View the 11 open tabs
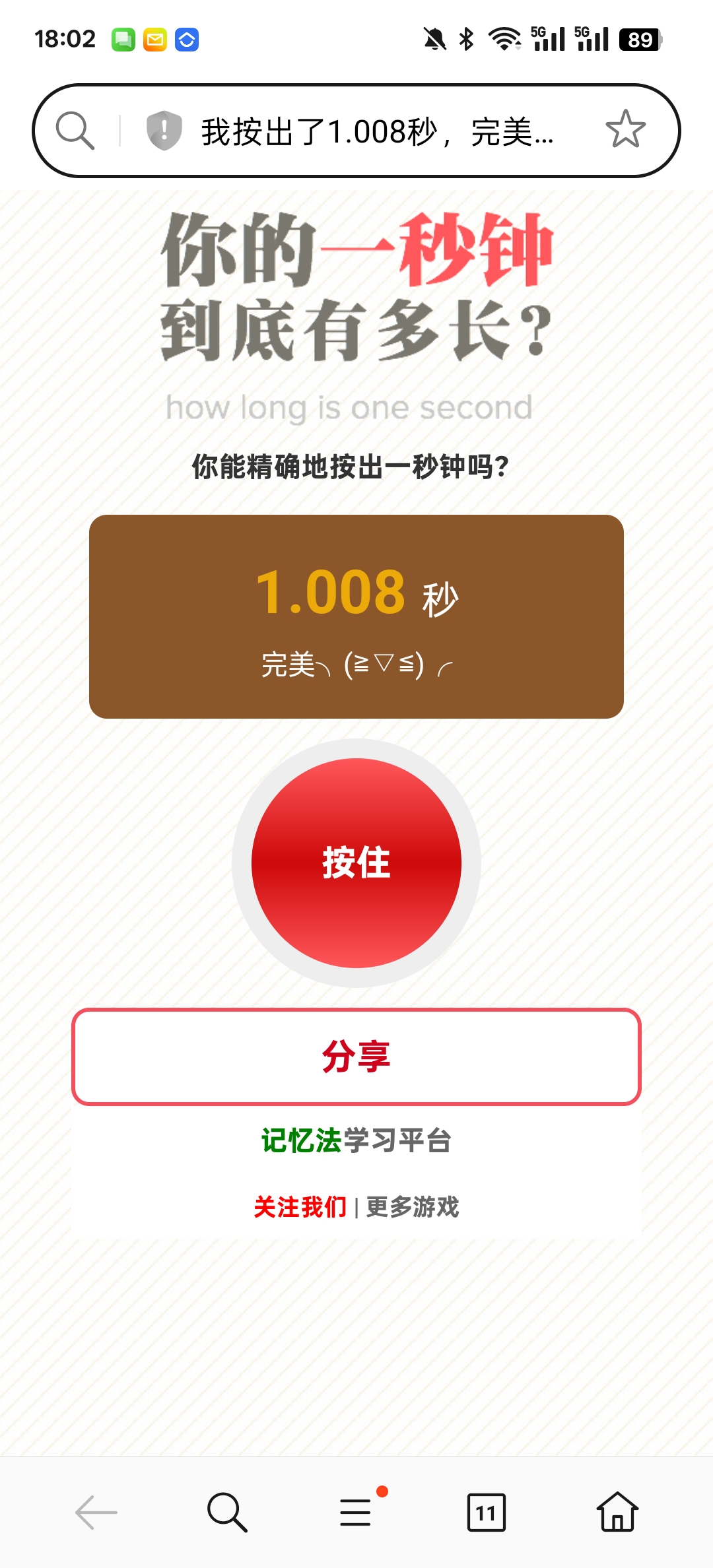Screen dimensions: 713x1568 486,1512
